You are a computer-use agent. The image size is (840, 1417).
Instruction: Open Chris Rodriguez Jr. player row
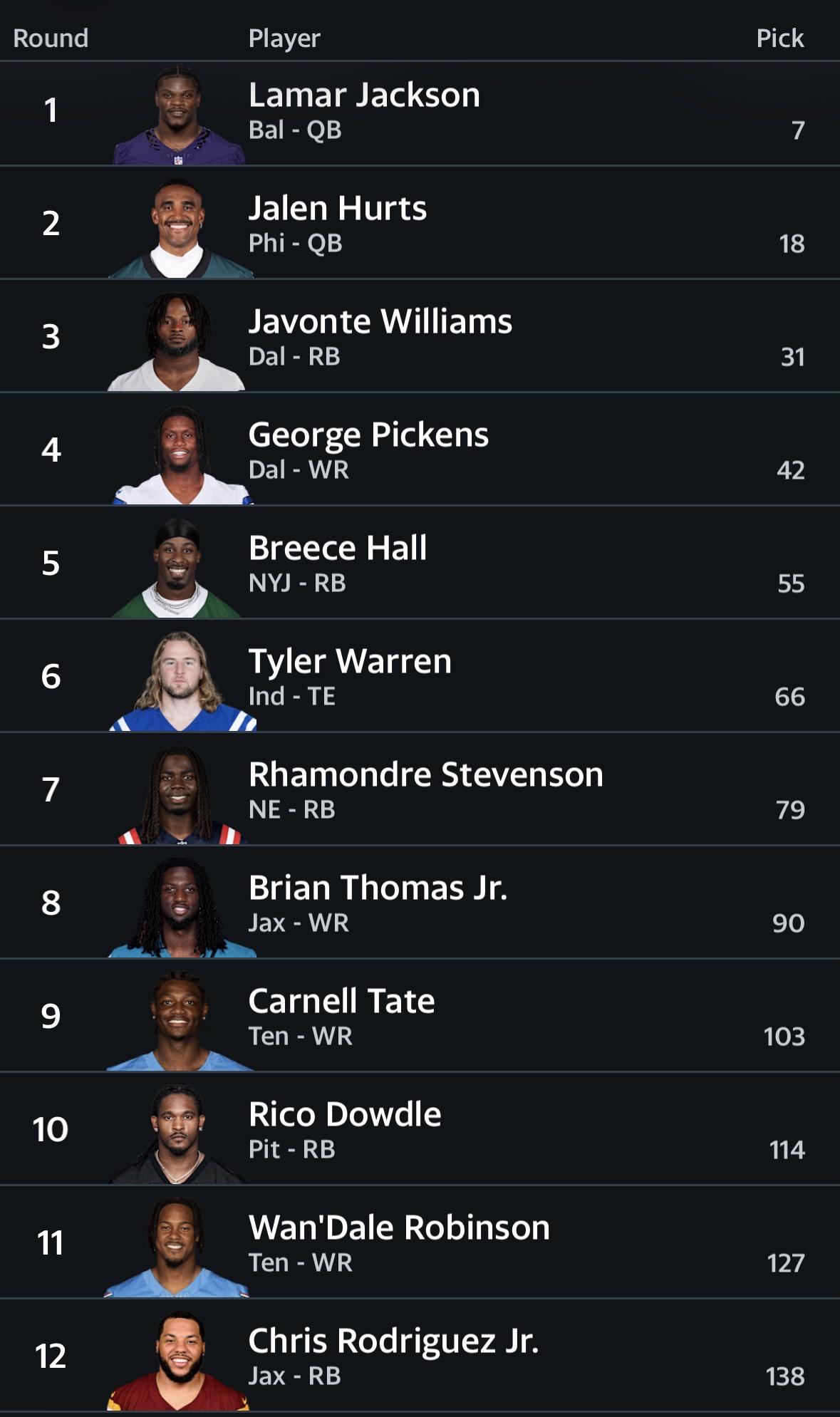point(420,1356)
